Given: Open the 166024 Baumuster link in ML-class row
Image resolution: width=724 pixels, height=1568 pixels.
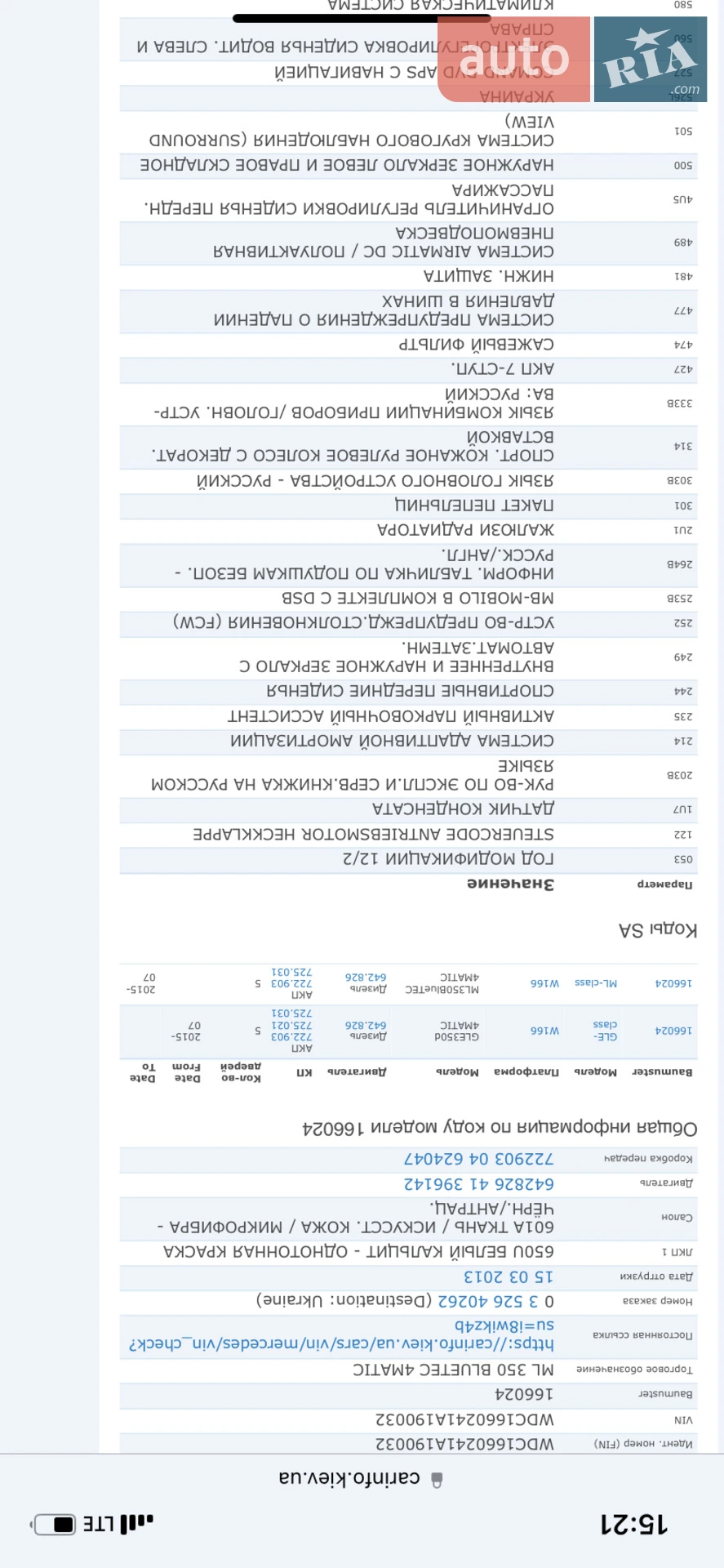Looking at the screenshot, I should [673, 983].
